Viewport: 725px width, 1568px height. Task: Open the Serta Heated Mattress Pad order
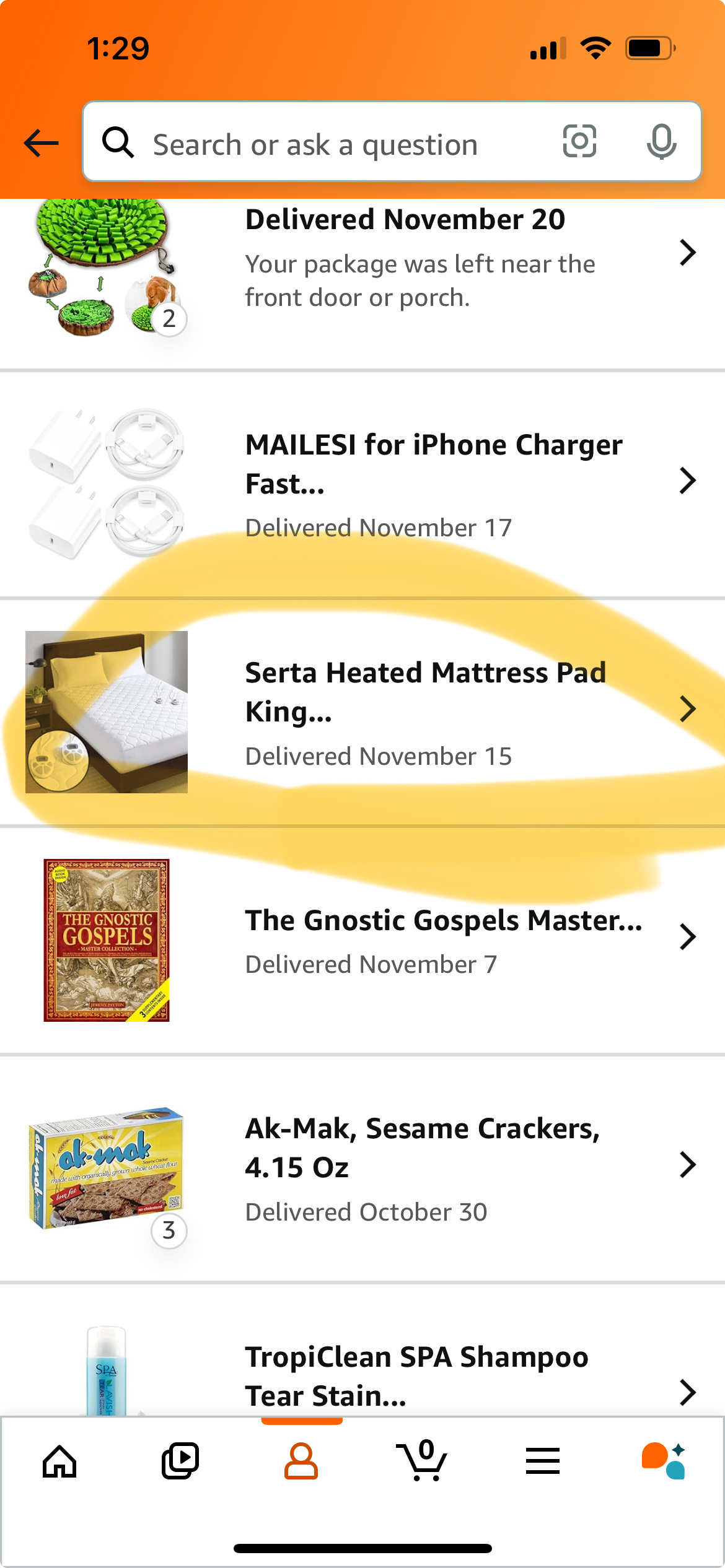(362, 712)
